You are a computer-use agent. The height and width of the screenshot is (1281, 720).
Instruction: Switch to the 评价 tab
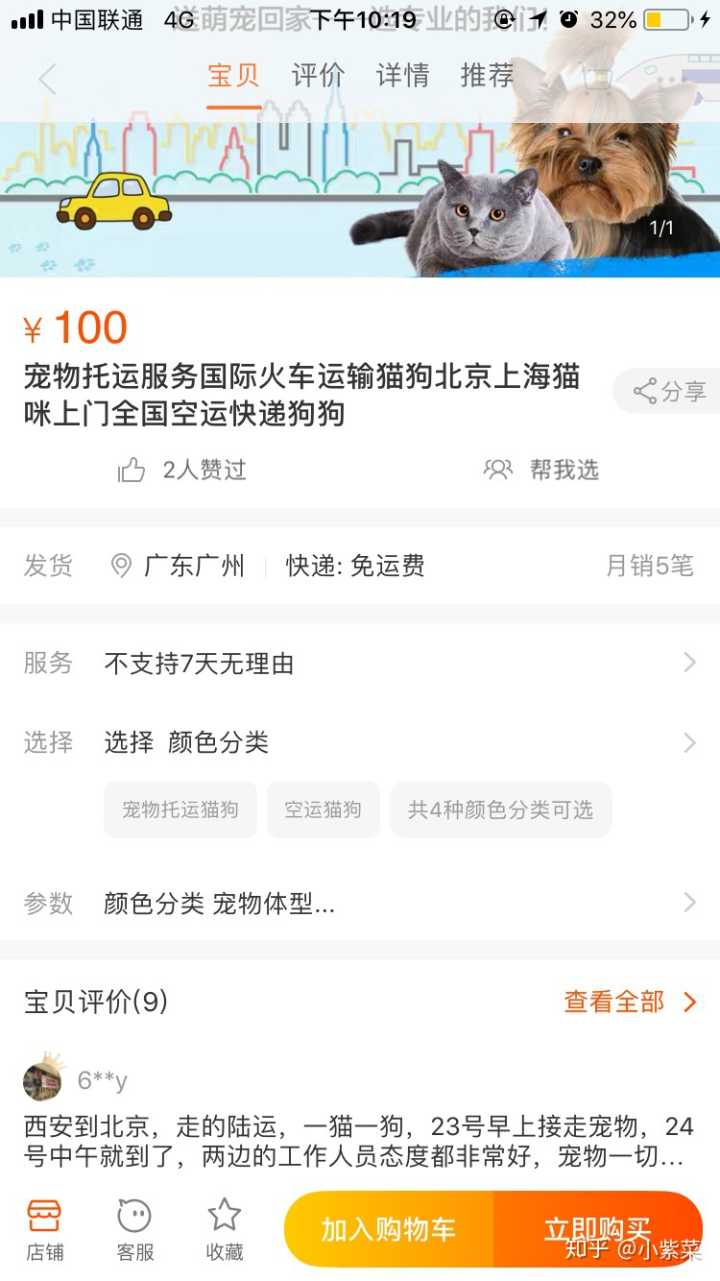point(318,75)
